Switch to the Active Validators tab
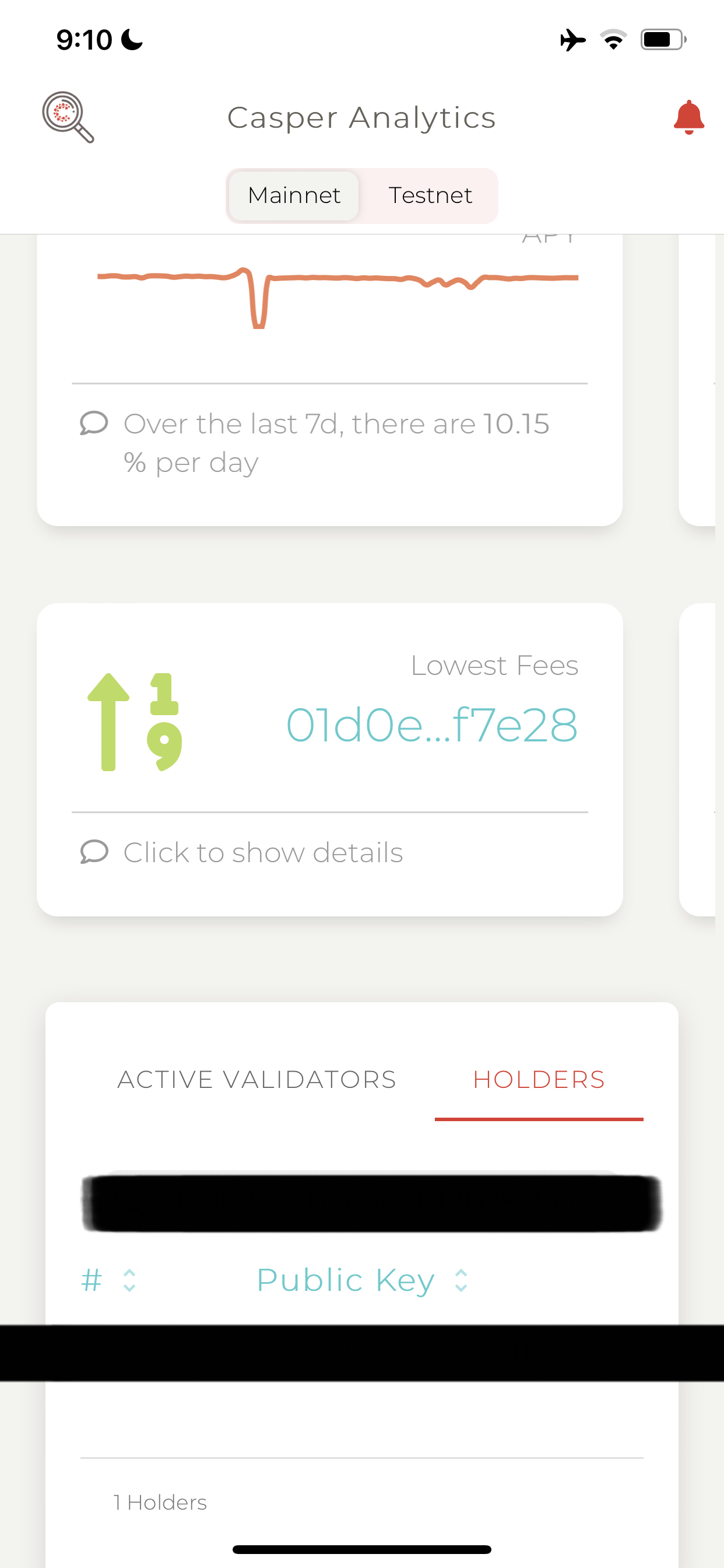Viewport: 724px width, 1568px height. [256, 1079]
